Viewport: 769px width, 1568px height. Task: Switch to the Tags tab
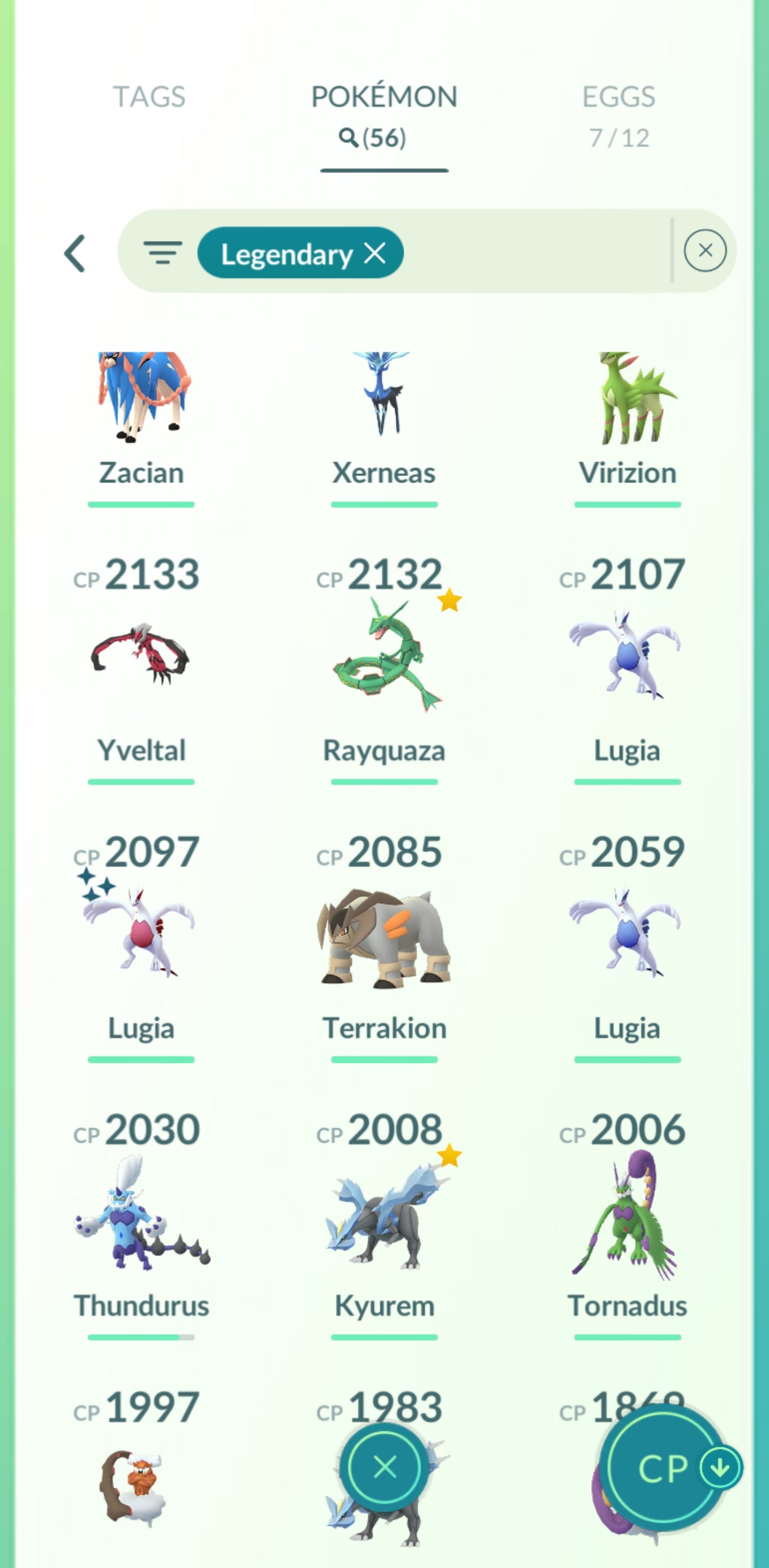149,97
